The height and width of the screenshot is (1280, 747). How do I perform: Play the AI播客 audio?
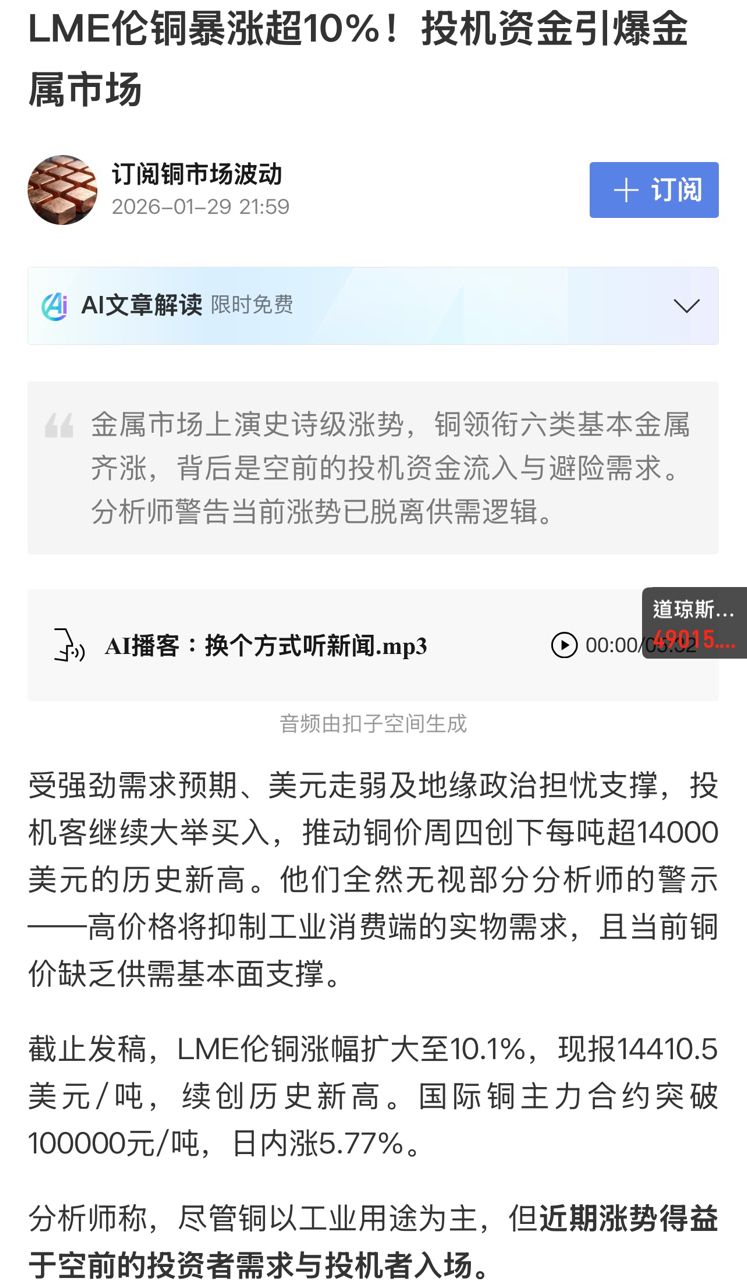[564, 645]
